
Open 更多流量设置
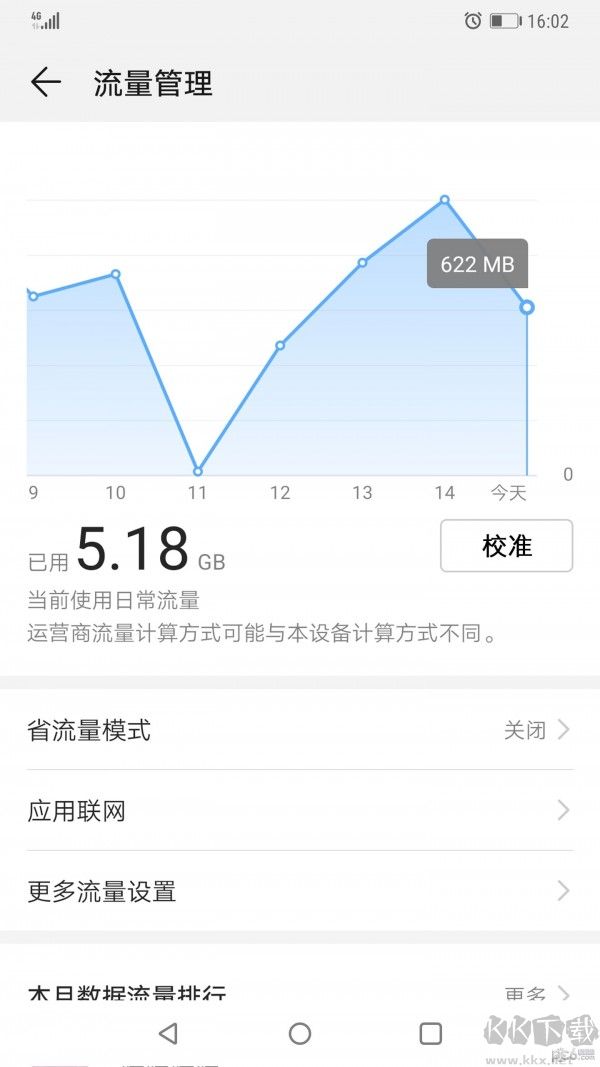pos(300,891)
